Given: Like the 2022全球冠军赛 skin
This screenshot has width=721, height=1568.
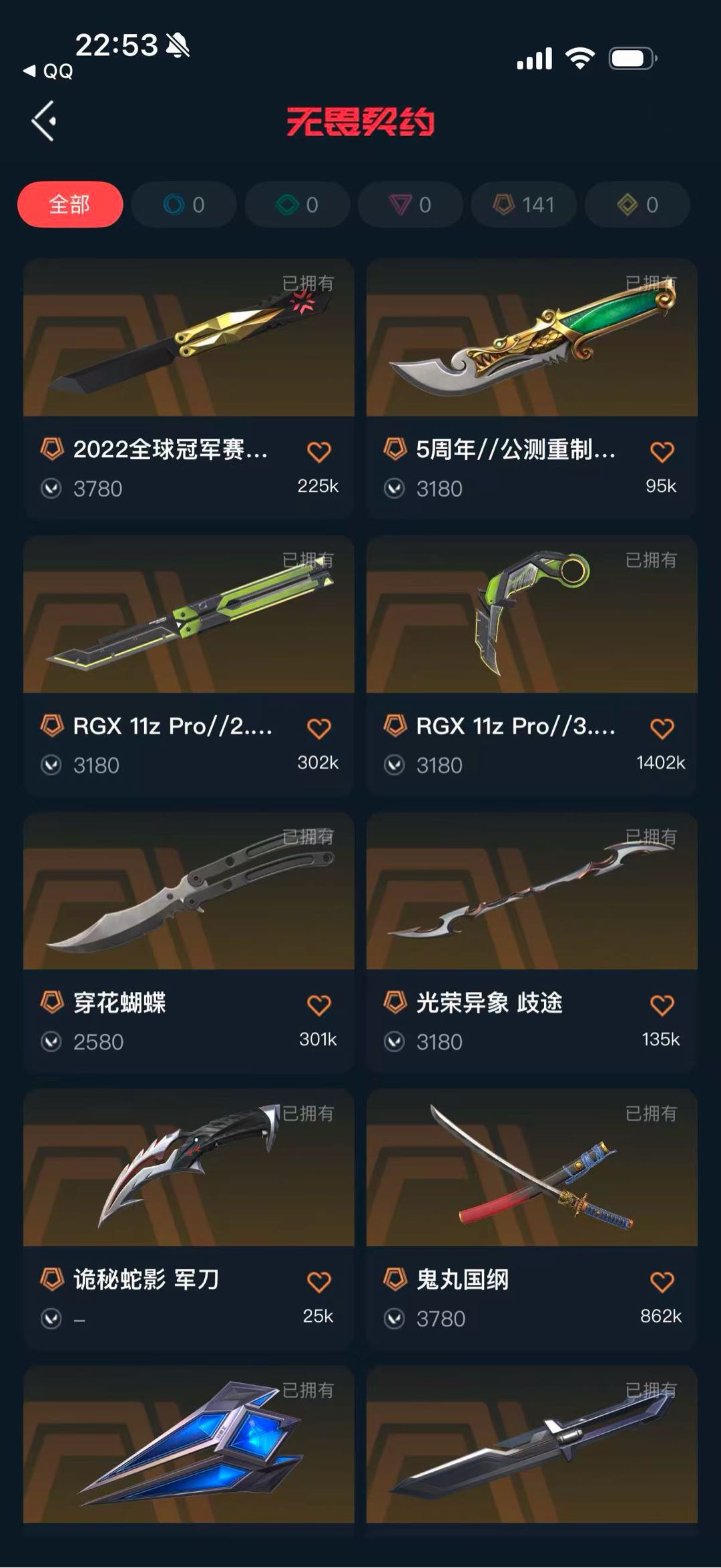Looking at the screenshot, I should click(318, 452).
